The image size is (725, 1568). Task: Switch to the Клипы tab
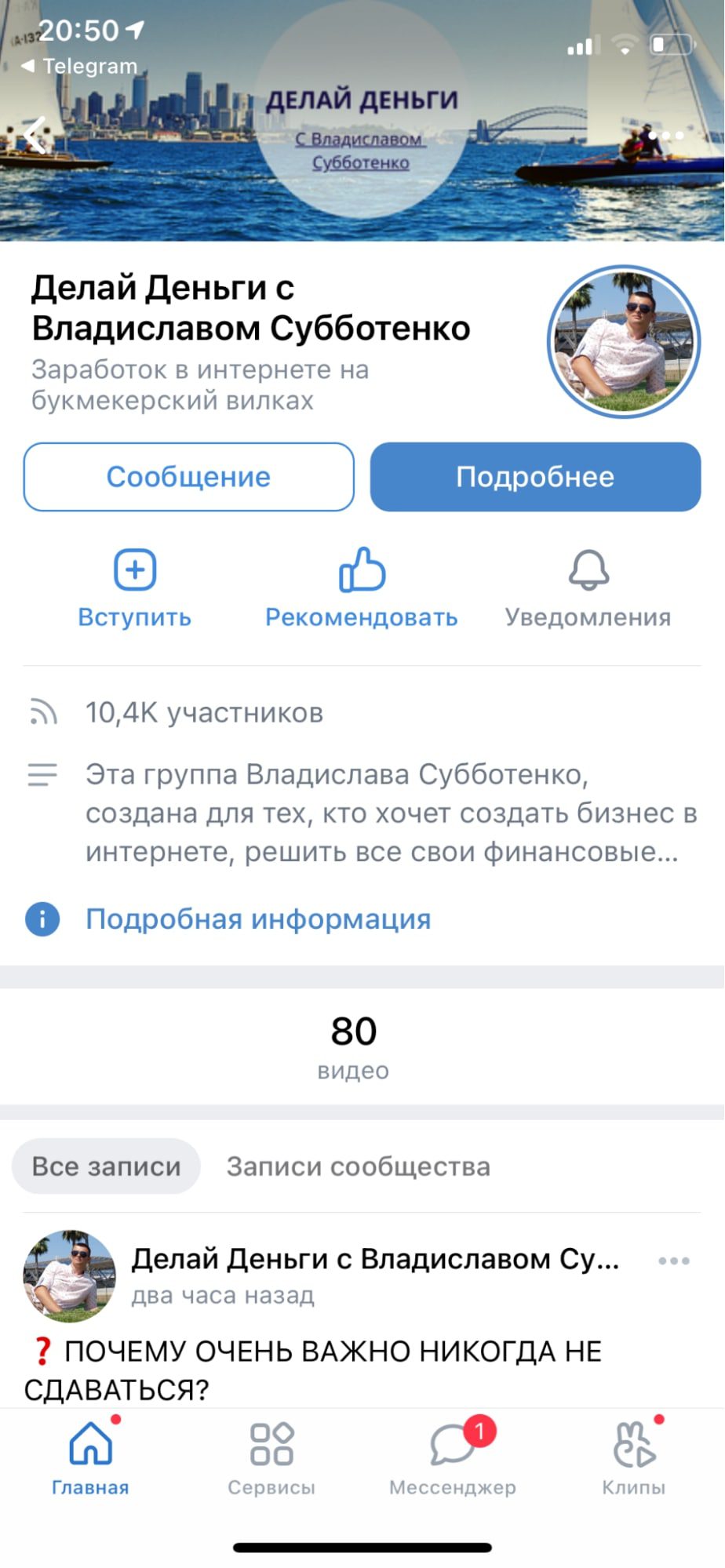pos(633,1457)
